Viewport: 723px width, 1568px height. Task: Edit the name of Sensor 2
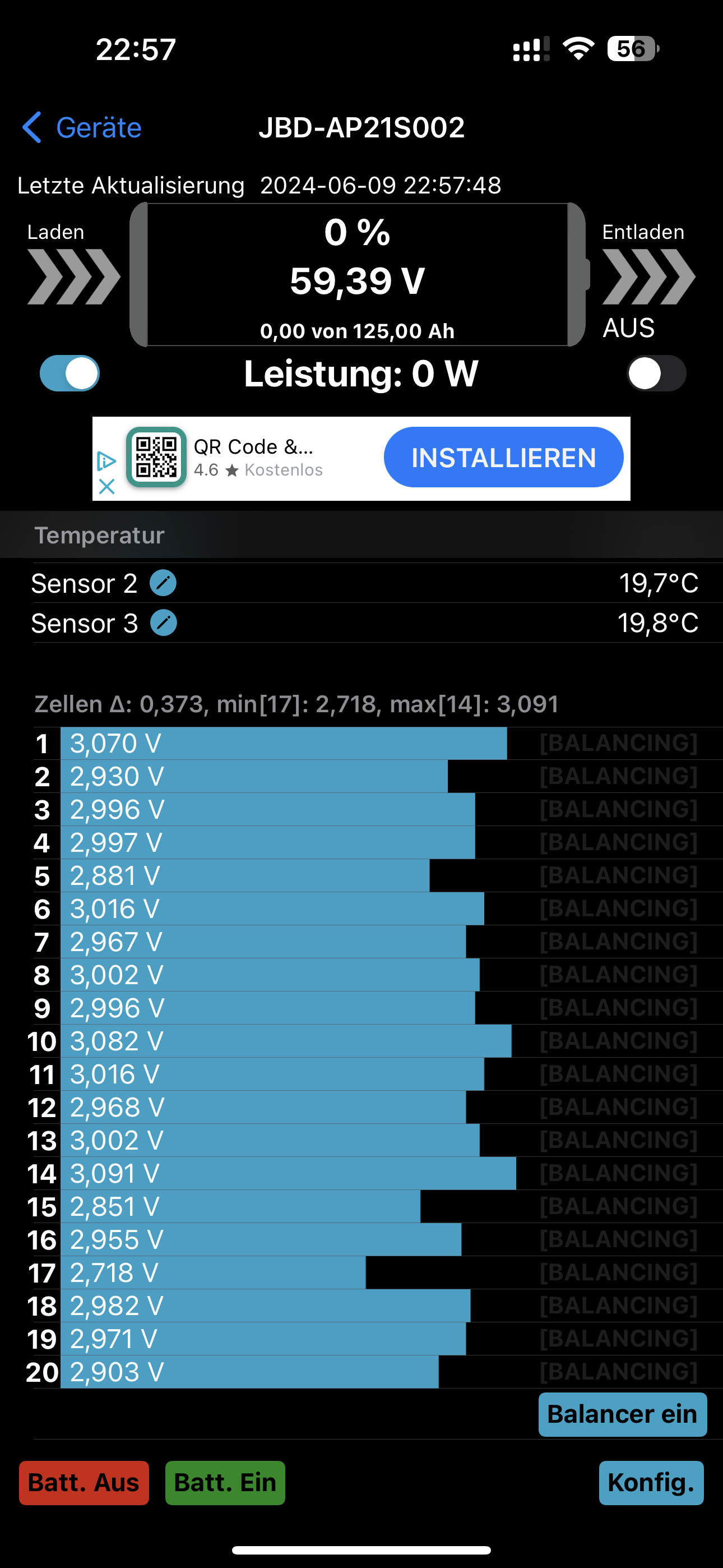(163, 583)
